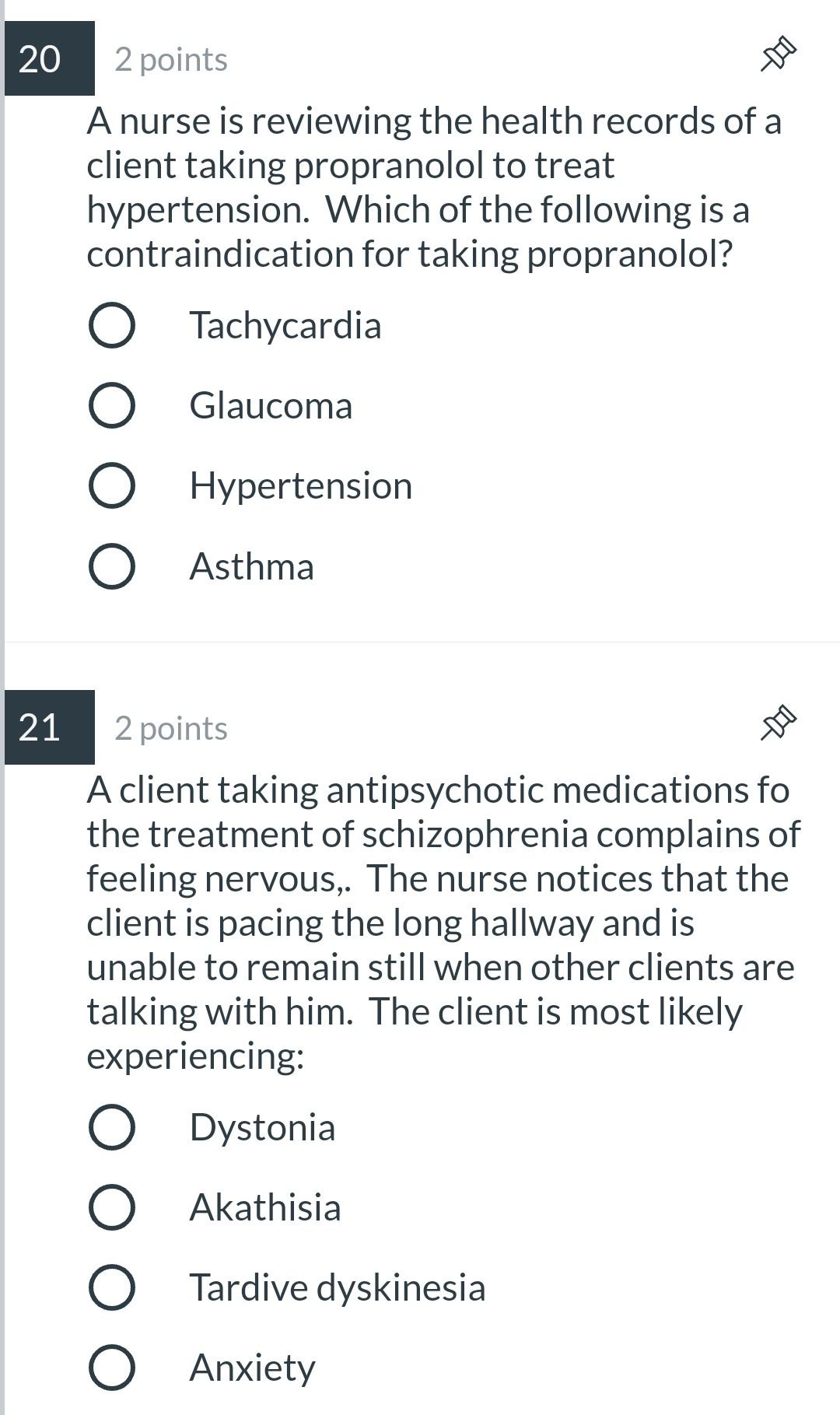Select the Tachycardia answer
Viewport: 840px width, 1415px height.
coord(112,325)
